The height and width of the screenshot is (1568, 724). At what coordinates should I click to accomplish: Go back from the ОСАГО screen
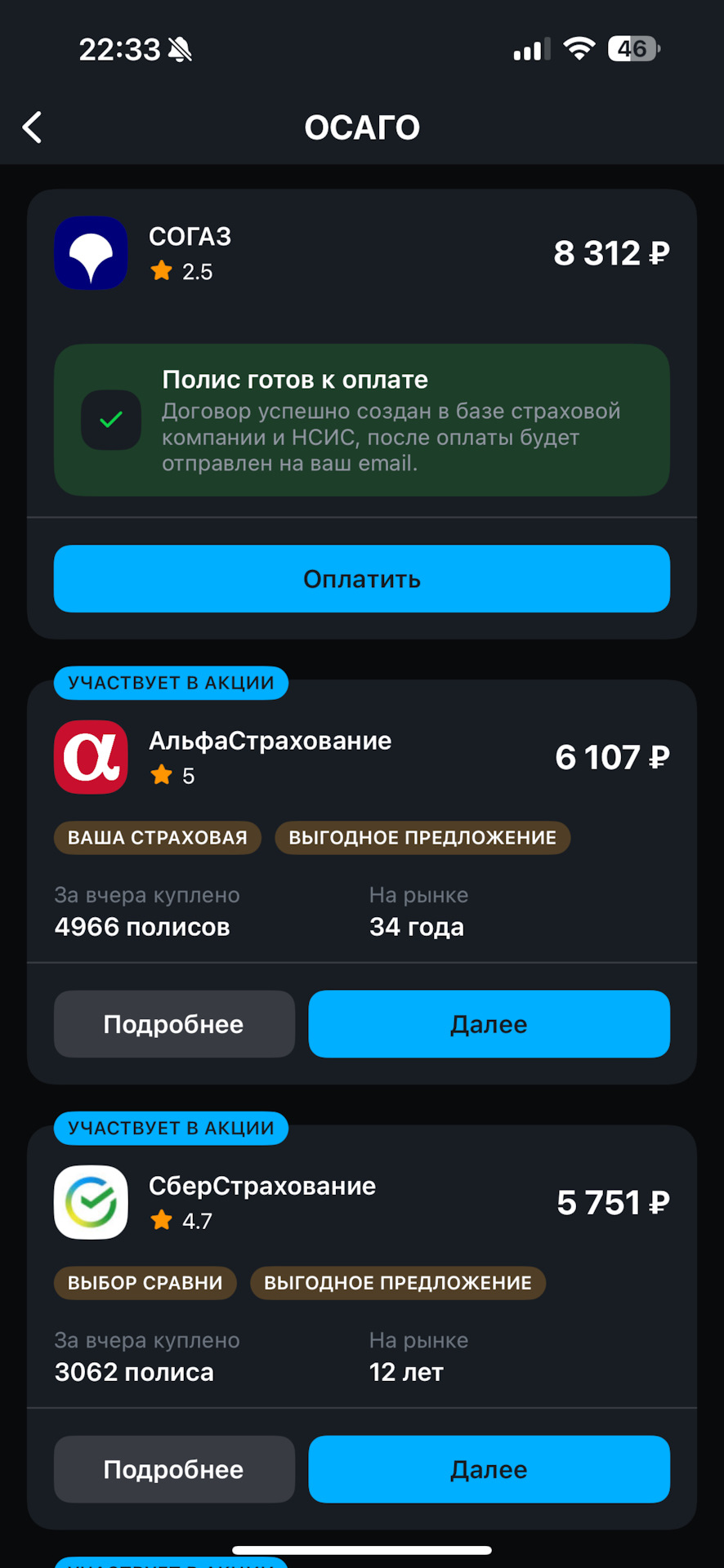33,127
